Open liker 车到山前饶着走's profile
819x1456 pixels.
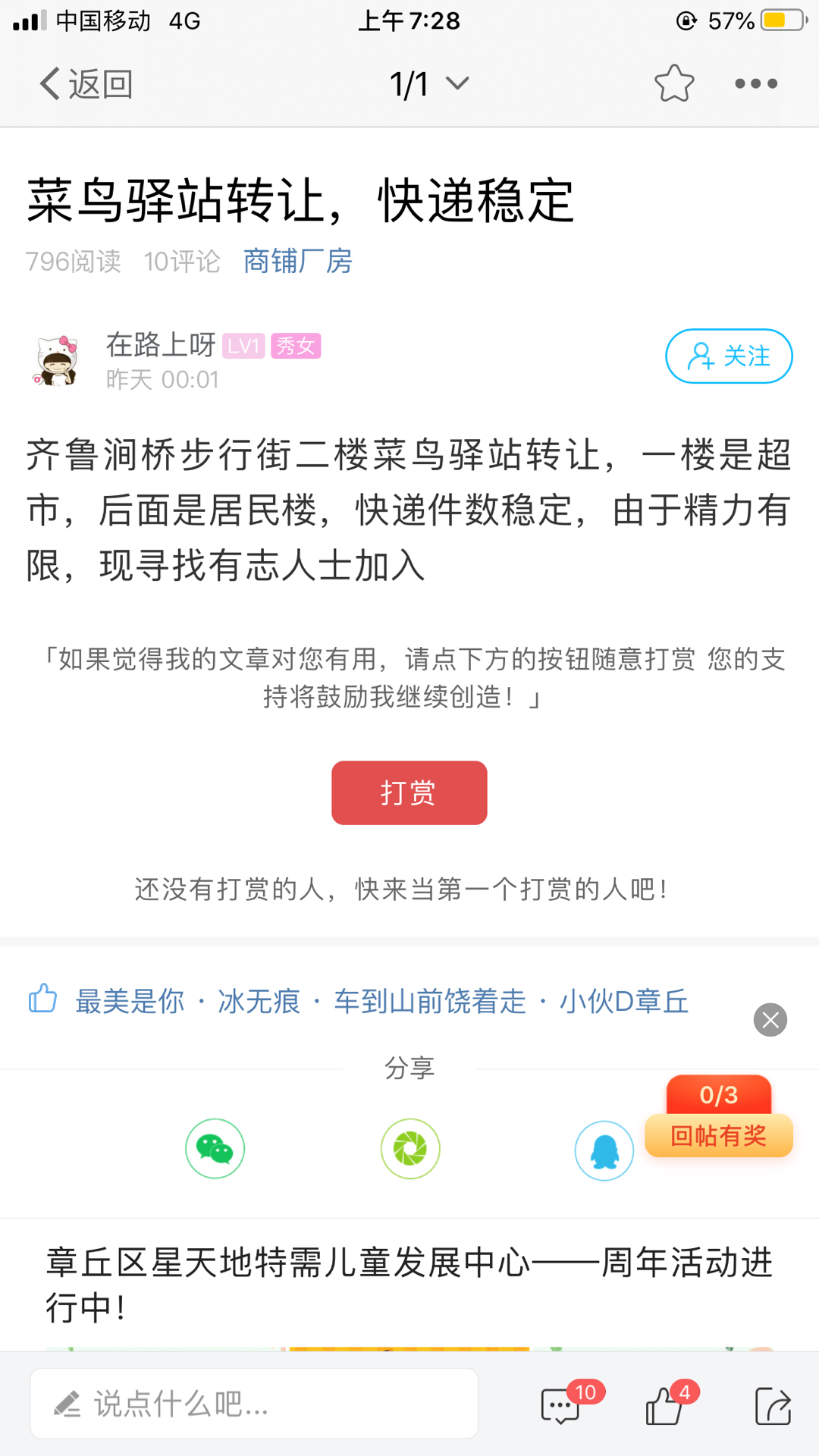coord(430,1001)
